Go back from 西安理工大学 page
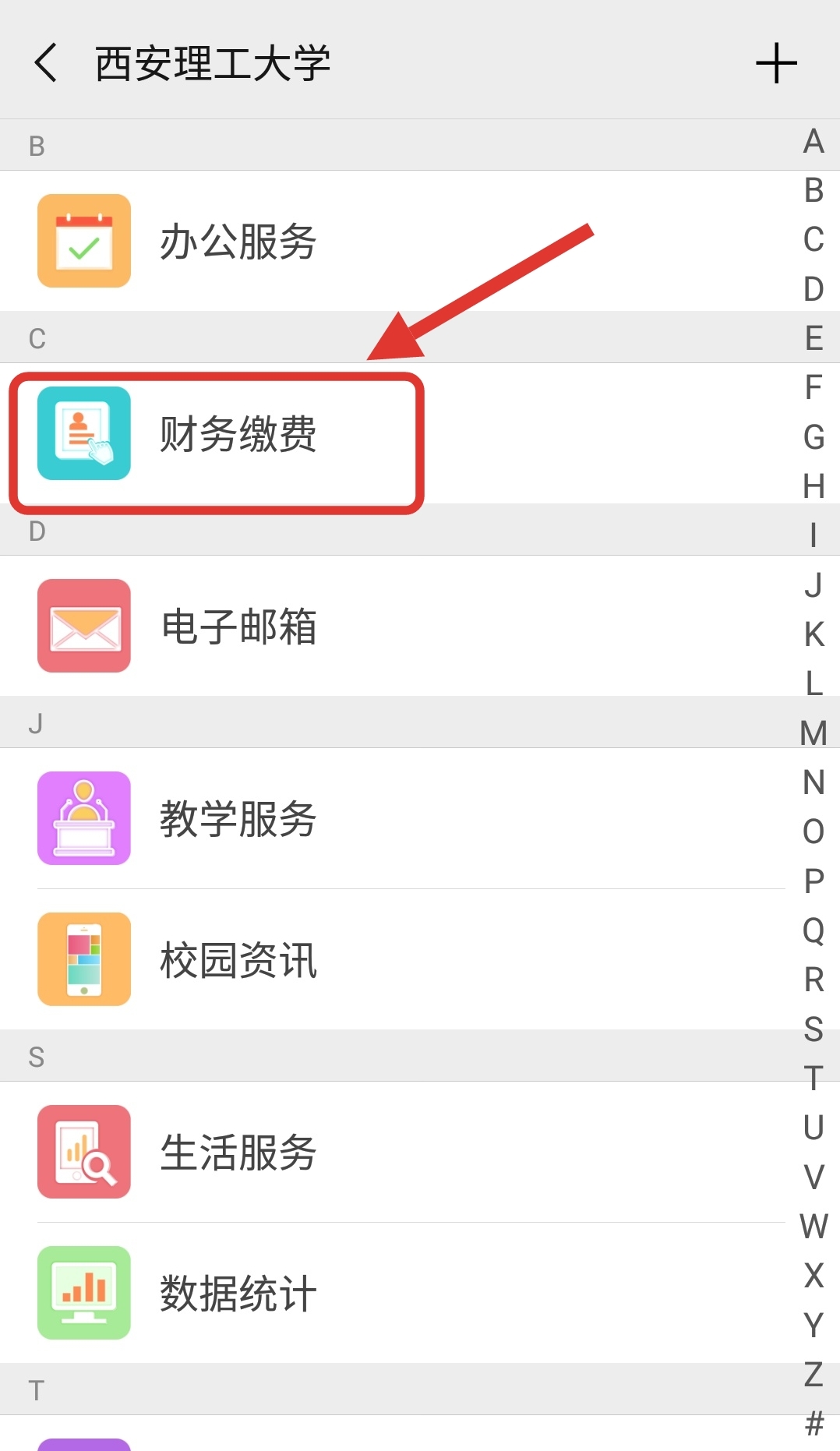The width and height of the screenshot is (840, 1451). click(47, 63)
